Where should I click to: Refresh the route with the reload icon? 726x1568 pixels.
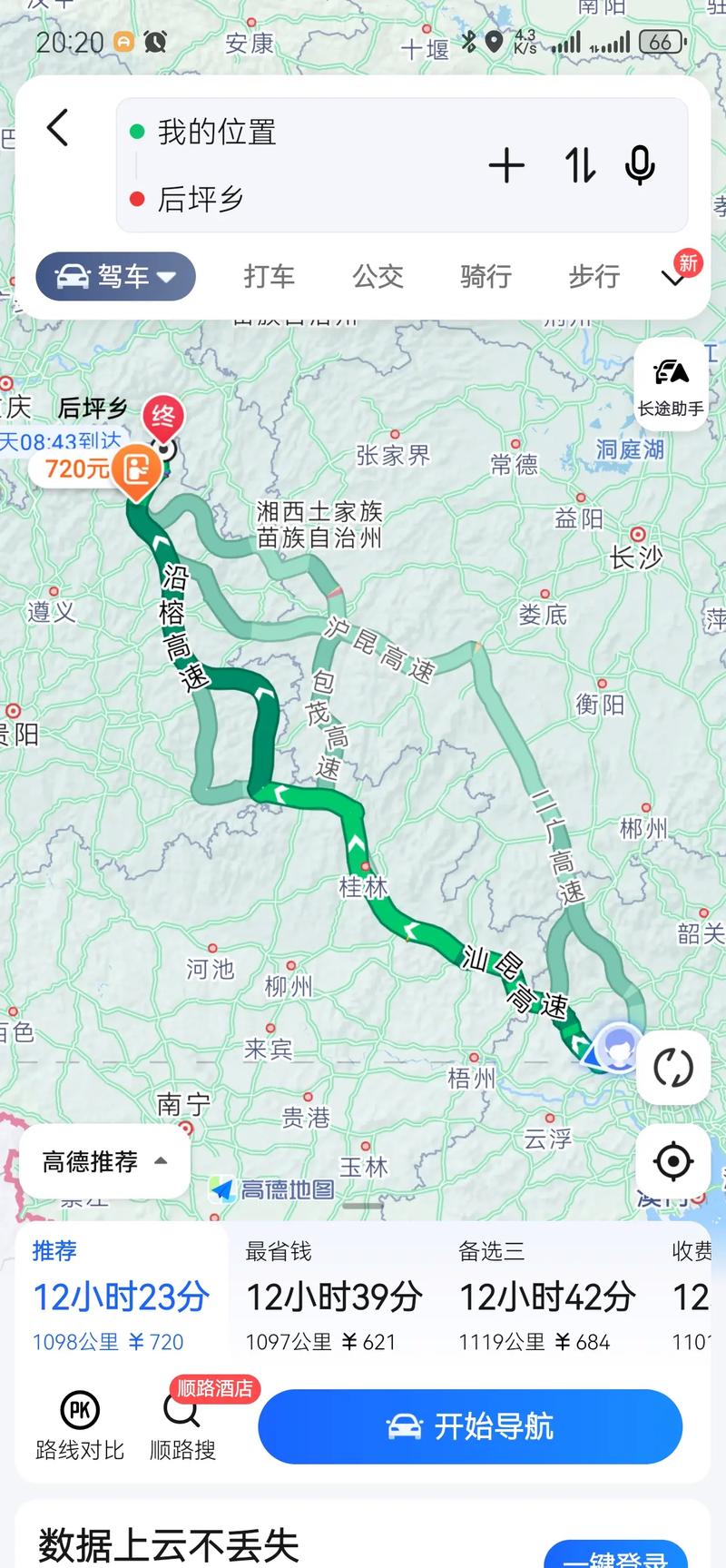pos(673,1070)
